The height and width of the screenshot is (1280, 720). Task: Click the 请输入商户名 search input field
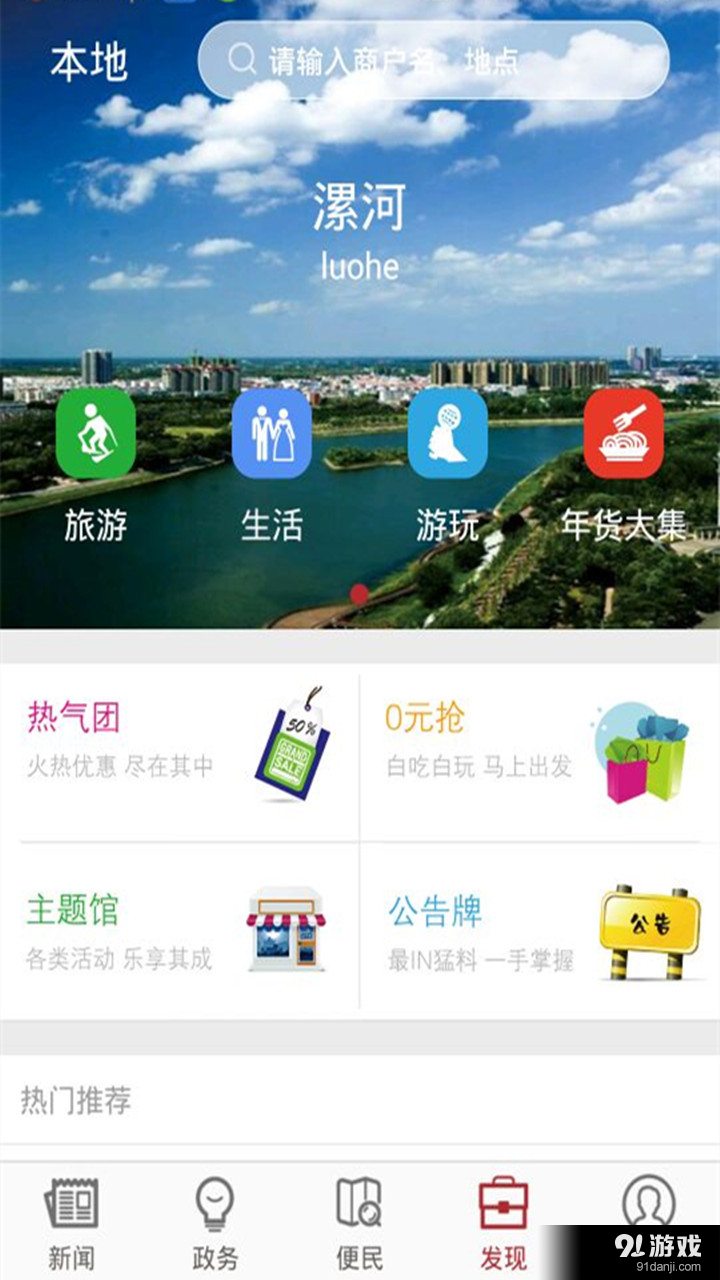(x=430, y=60)
